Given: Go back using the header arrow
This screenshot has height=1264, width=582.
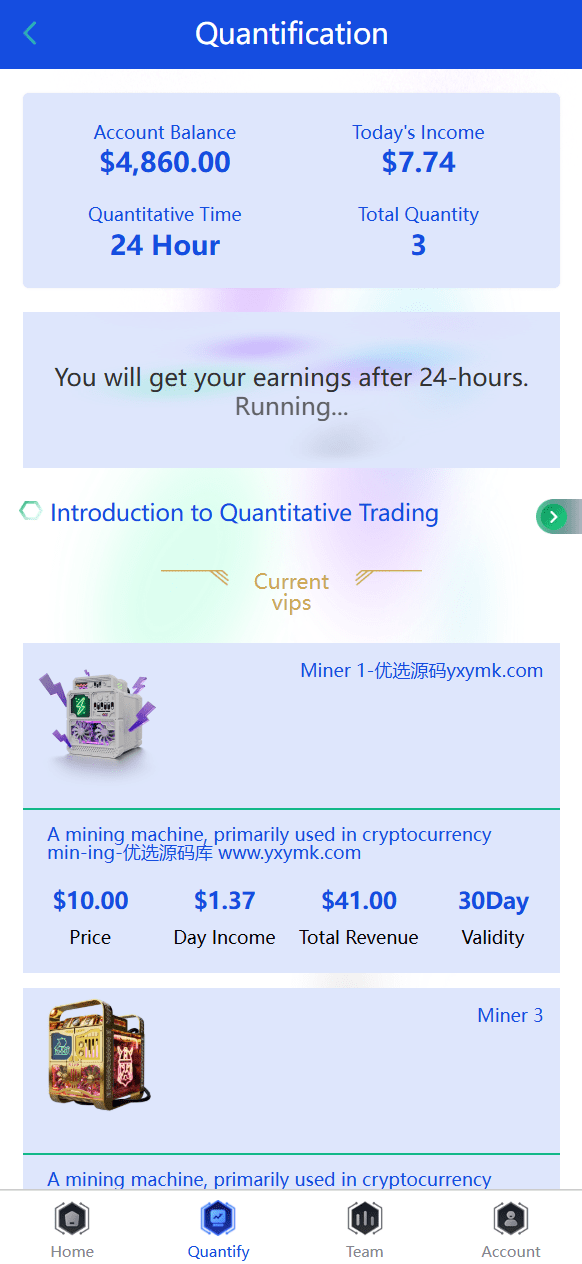Looking at the screenshot, I should coord(30,33).
